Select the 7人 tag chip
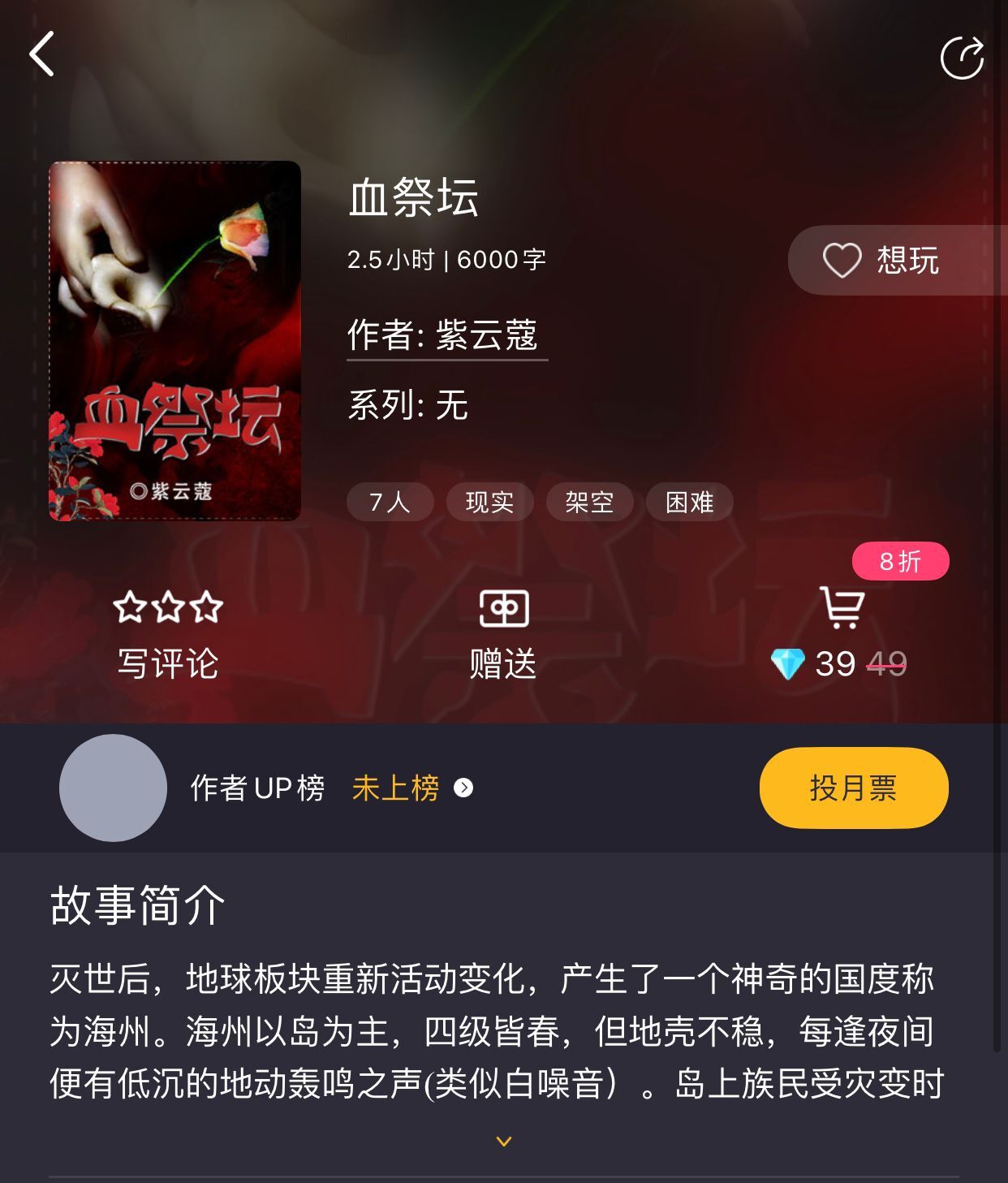The height and width of the screenshot is (1183, 1008). (x=390, y=502)
